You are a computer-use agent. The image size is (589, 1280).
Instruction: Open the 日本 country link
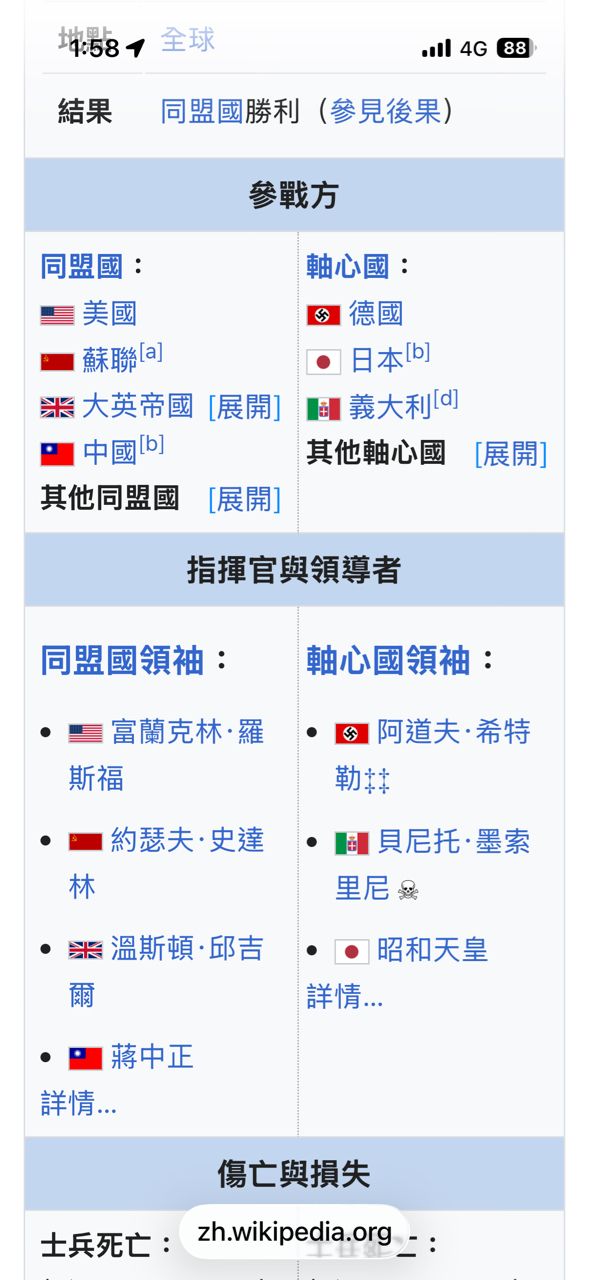[x=376, y=360]
